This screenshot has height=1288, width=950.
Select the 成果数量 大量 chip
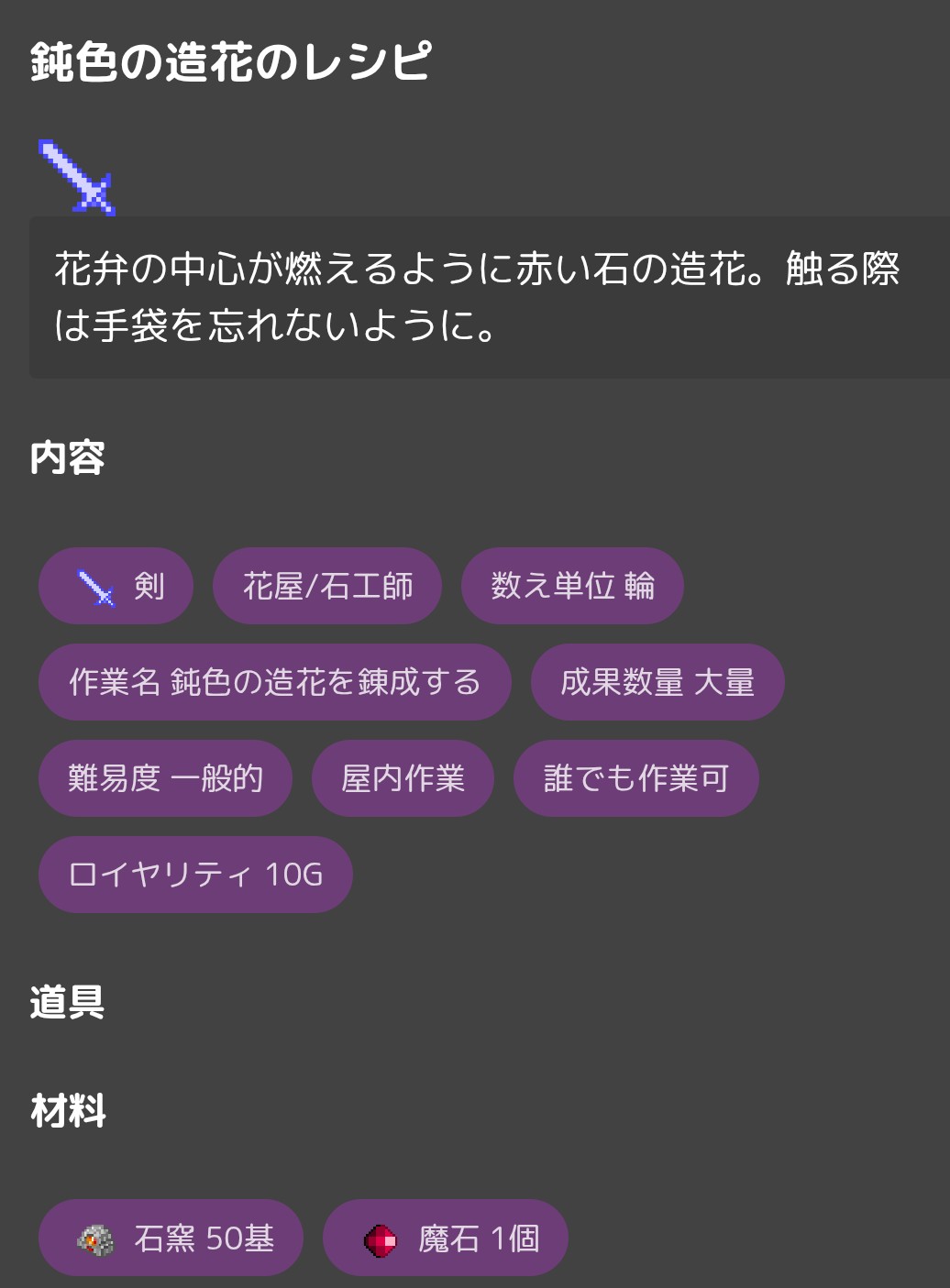pyautogui.click(x=657, y=682)
